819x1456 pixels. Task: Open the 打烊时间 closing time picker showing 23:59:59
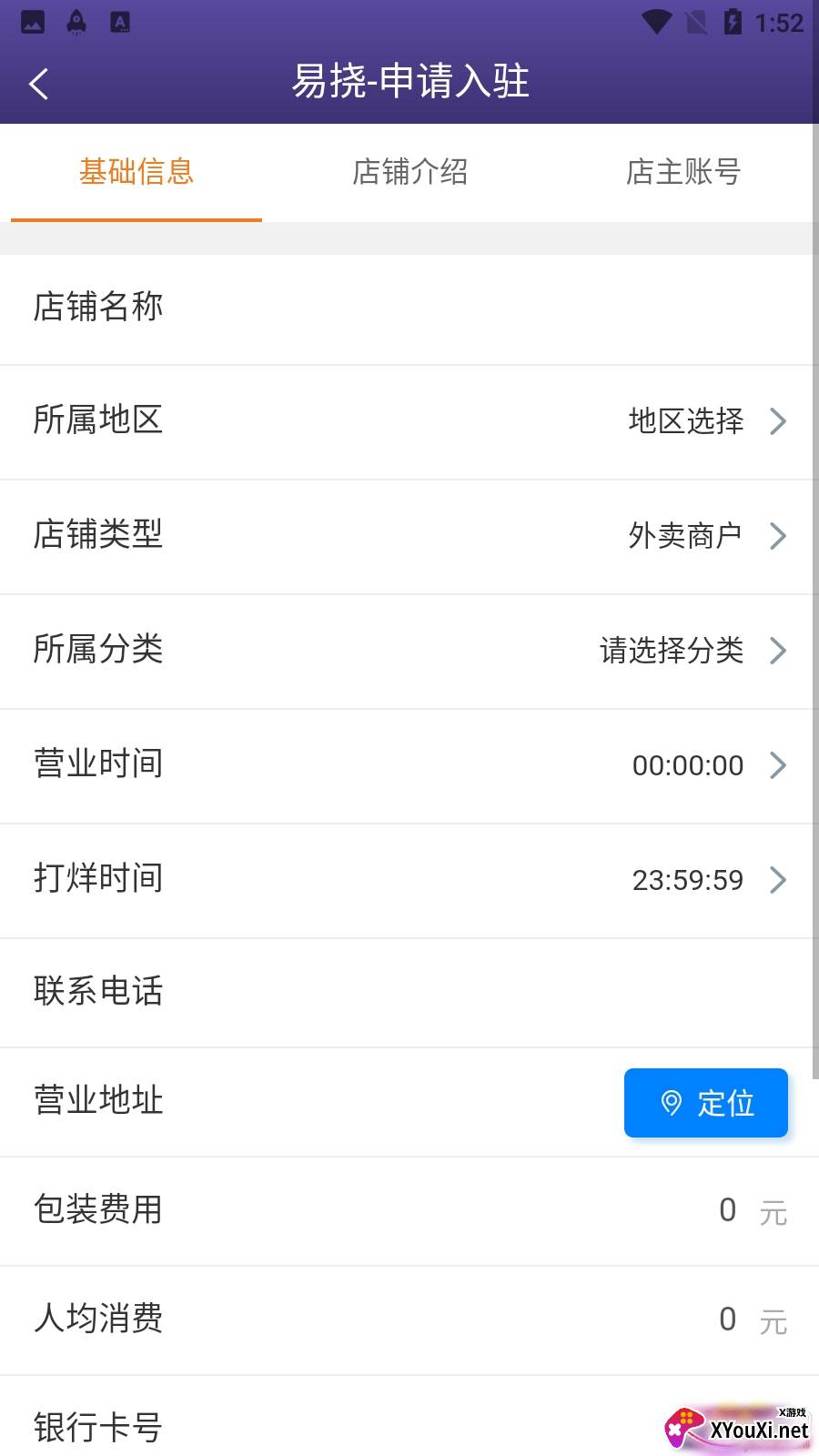[x=687, y=879]
